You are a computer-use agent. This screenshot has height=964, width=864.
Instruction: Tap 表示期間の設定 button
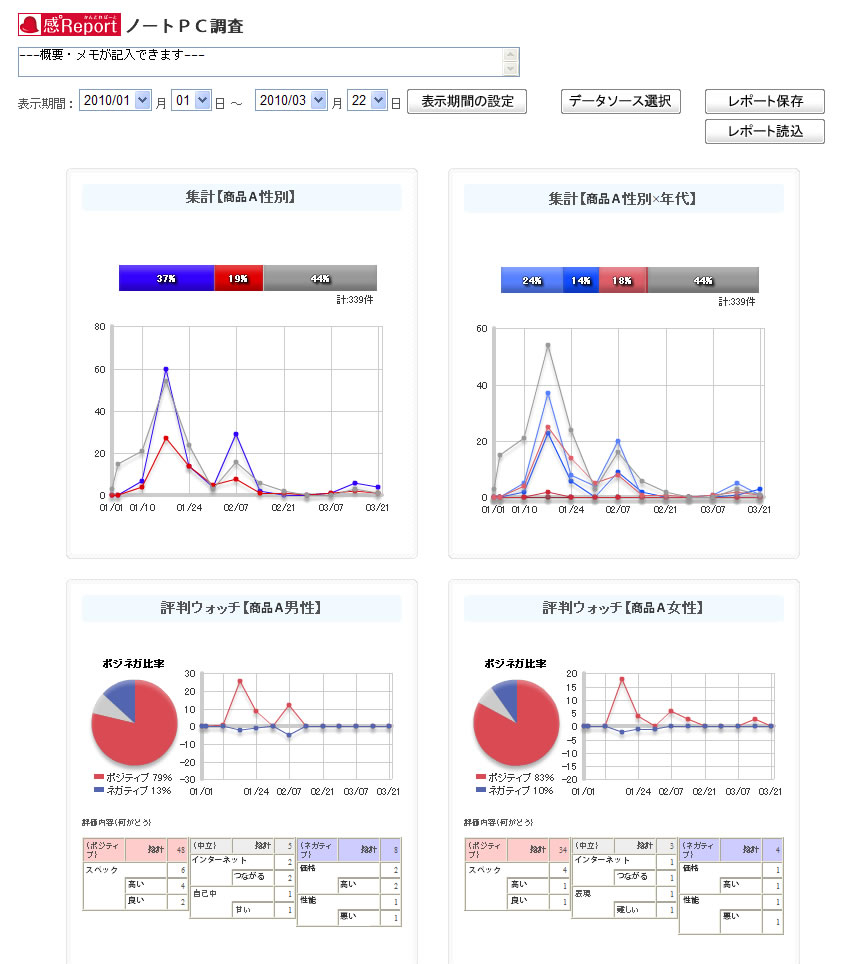point(466,101)
